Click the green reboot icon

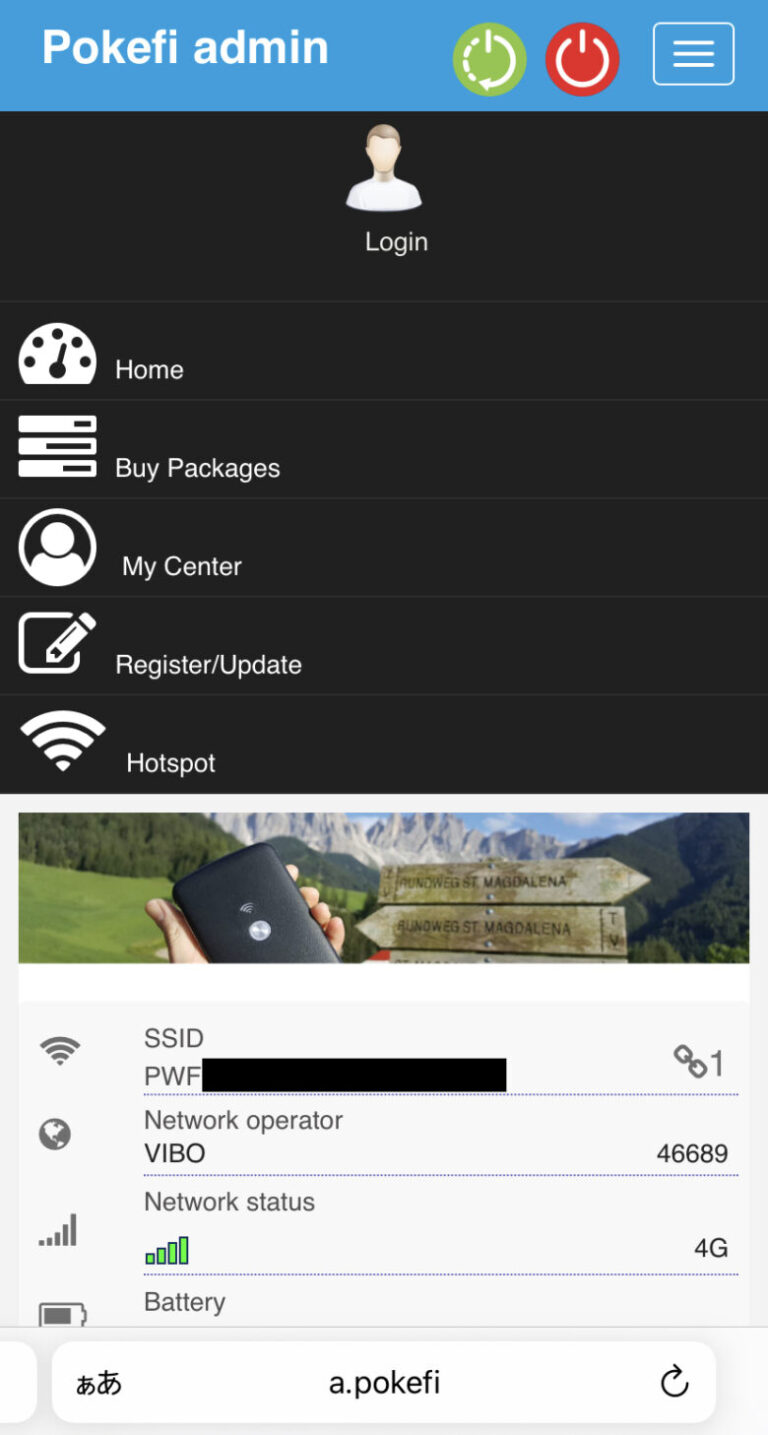click(489, 59)
